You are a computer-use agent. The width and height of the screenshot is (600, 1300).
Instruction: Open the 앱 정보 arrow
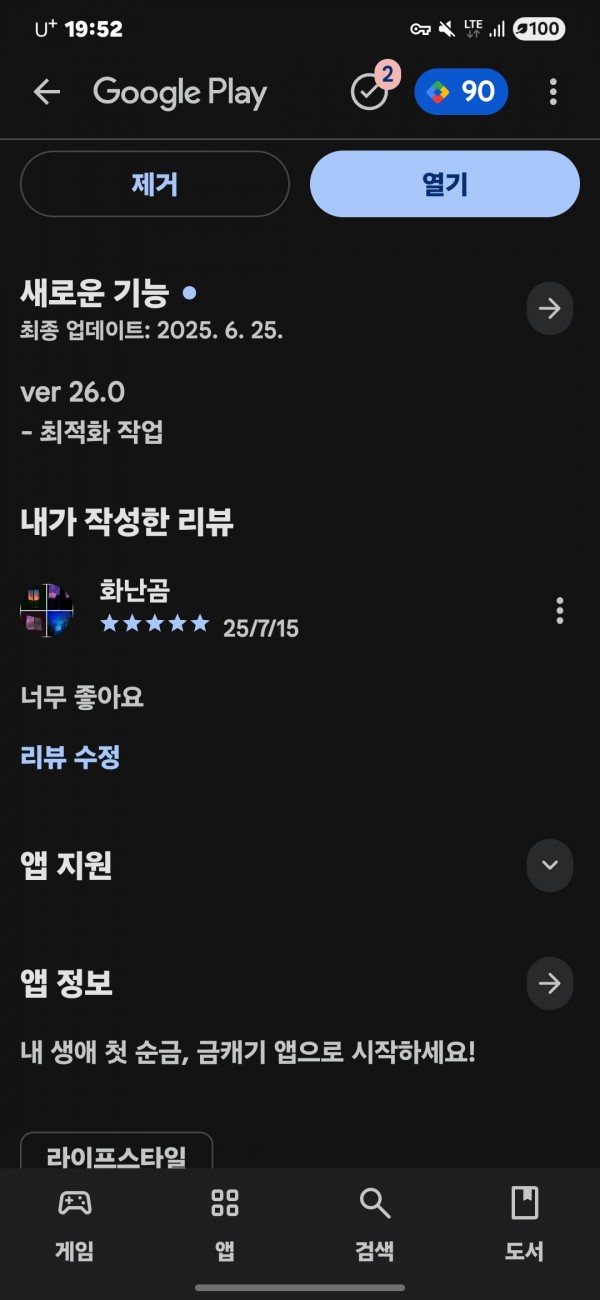[550, 983]
